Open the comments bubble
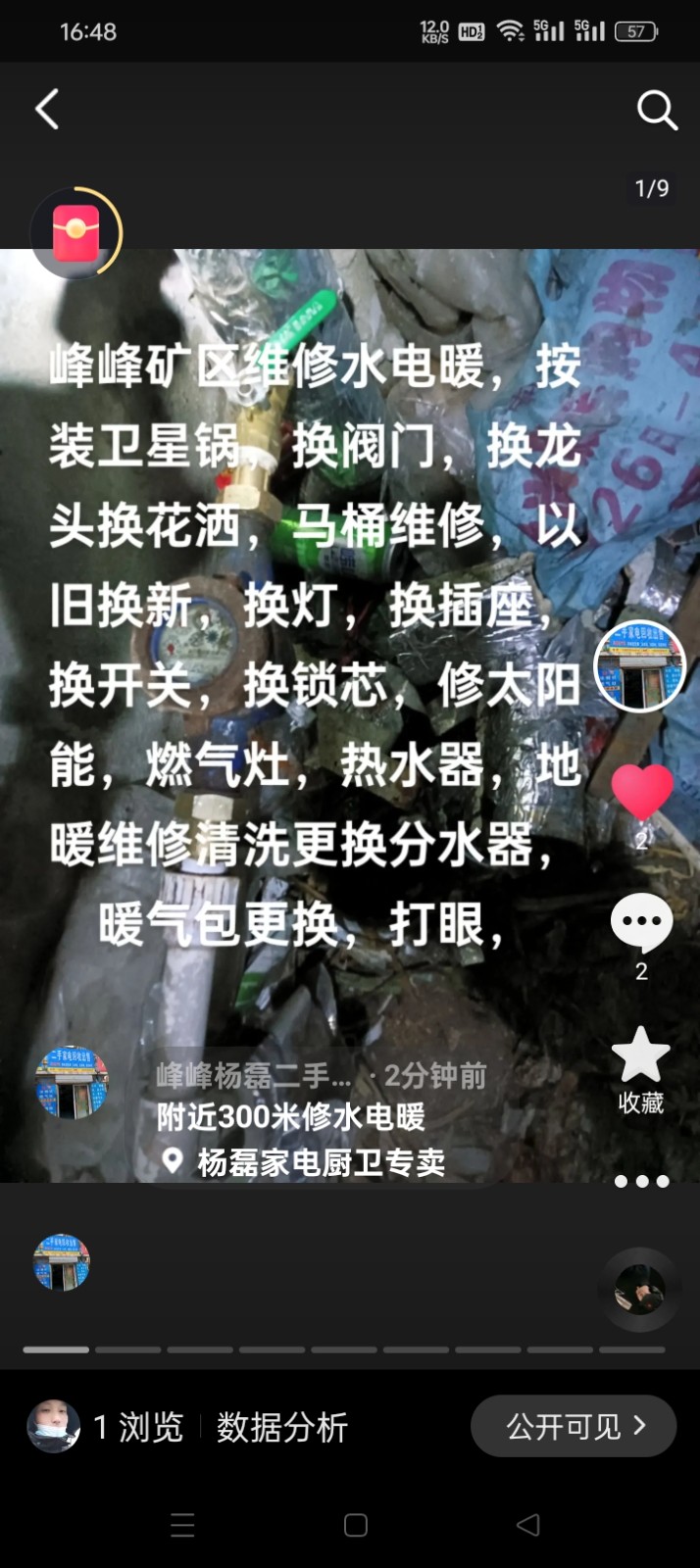This screenshot has height=1568, width=700. (641, 923)
